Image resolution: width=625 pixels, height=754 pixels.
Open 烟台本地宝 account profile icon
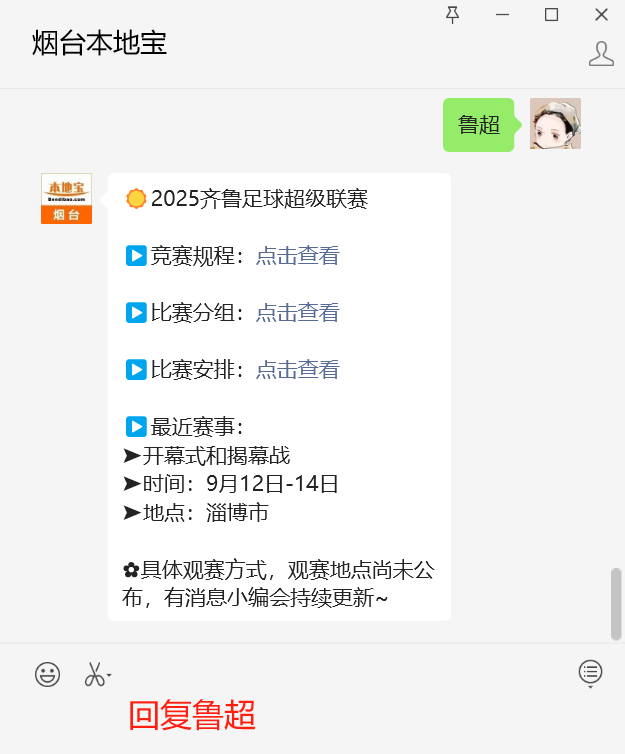coord(601,54)
